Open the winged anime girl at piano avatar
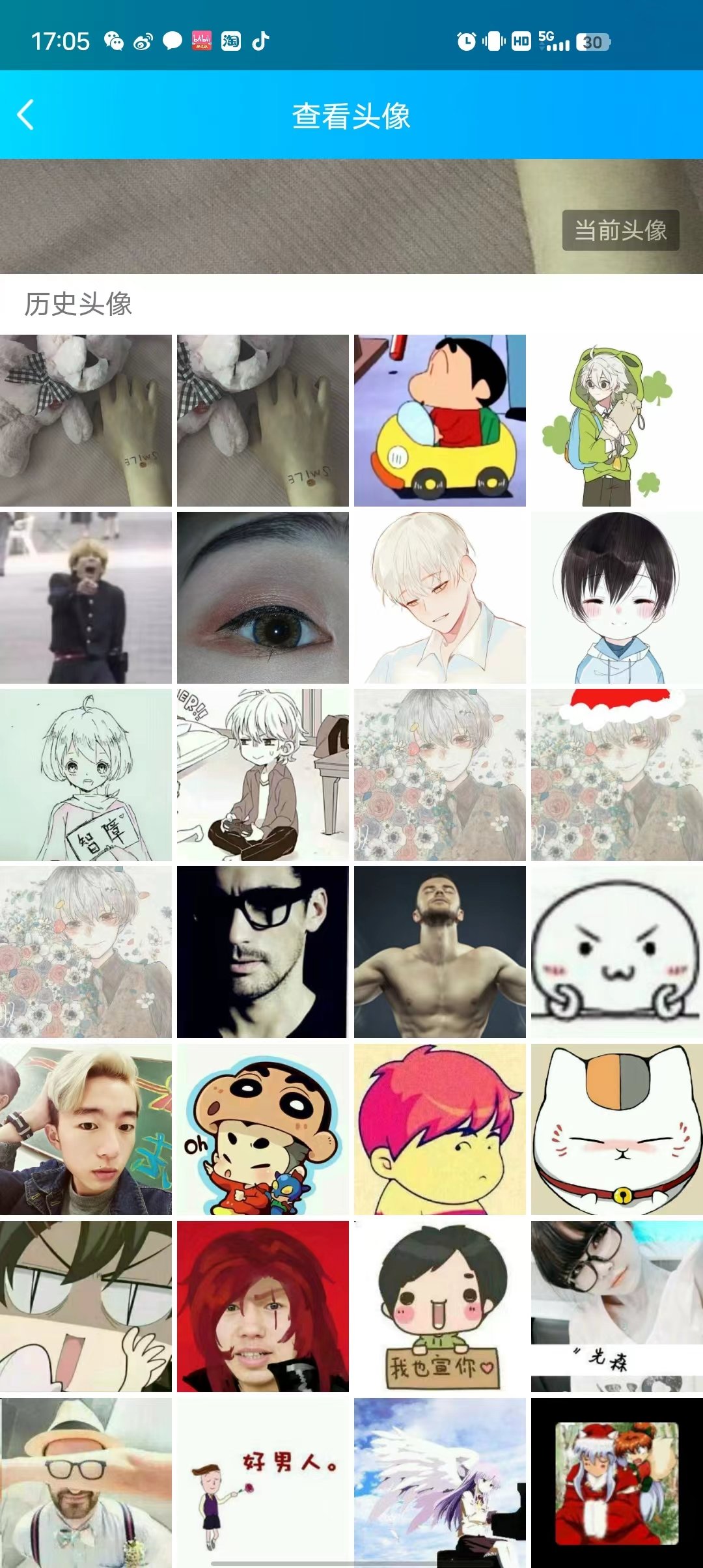703x1568 pixels. coord(439,1482)
